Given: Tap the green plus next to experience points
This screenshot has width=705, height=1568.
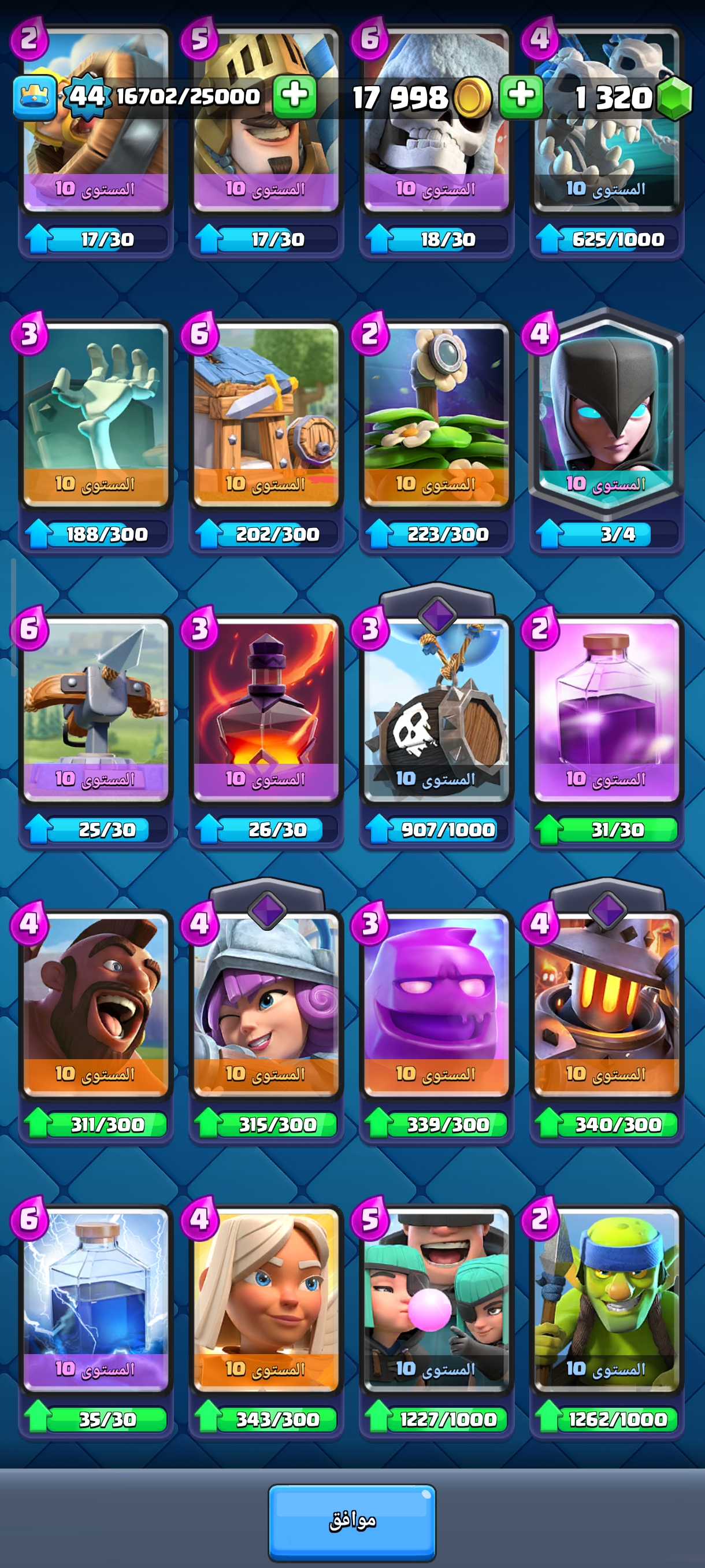Looking at the screenshot, I should pyautogui.click(x=294, y=96).
